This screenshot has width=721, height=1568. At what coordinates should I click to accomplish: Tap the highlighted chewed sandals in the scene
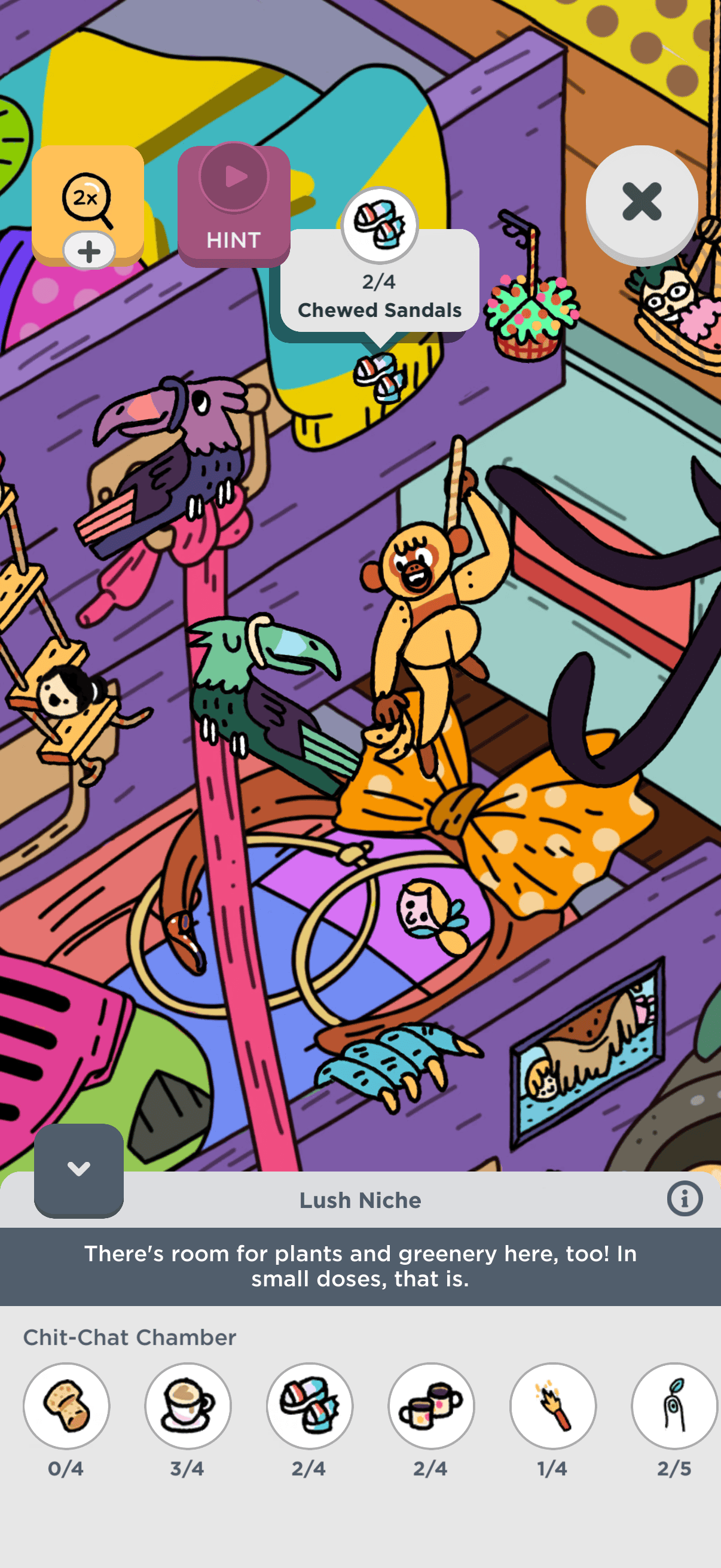point(380,376)
